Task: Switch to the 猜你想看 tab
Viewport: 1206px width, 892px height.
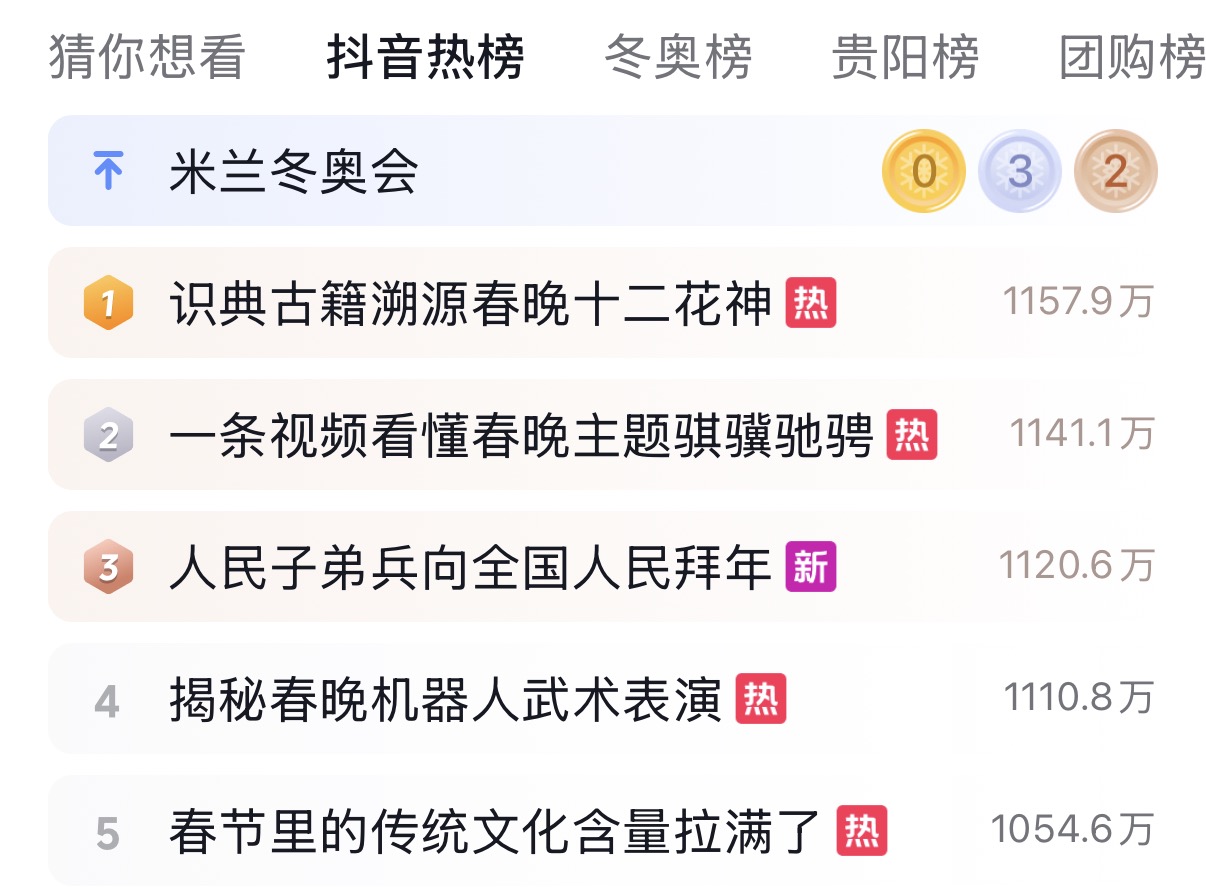Action: coord(147,57)
